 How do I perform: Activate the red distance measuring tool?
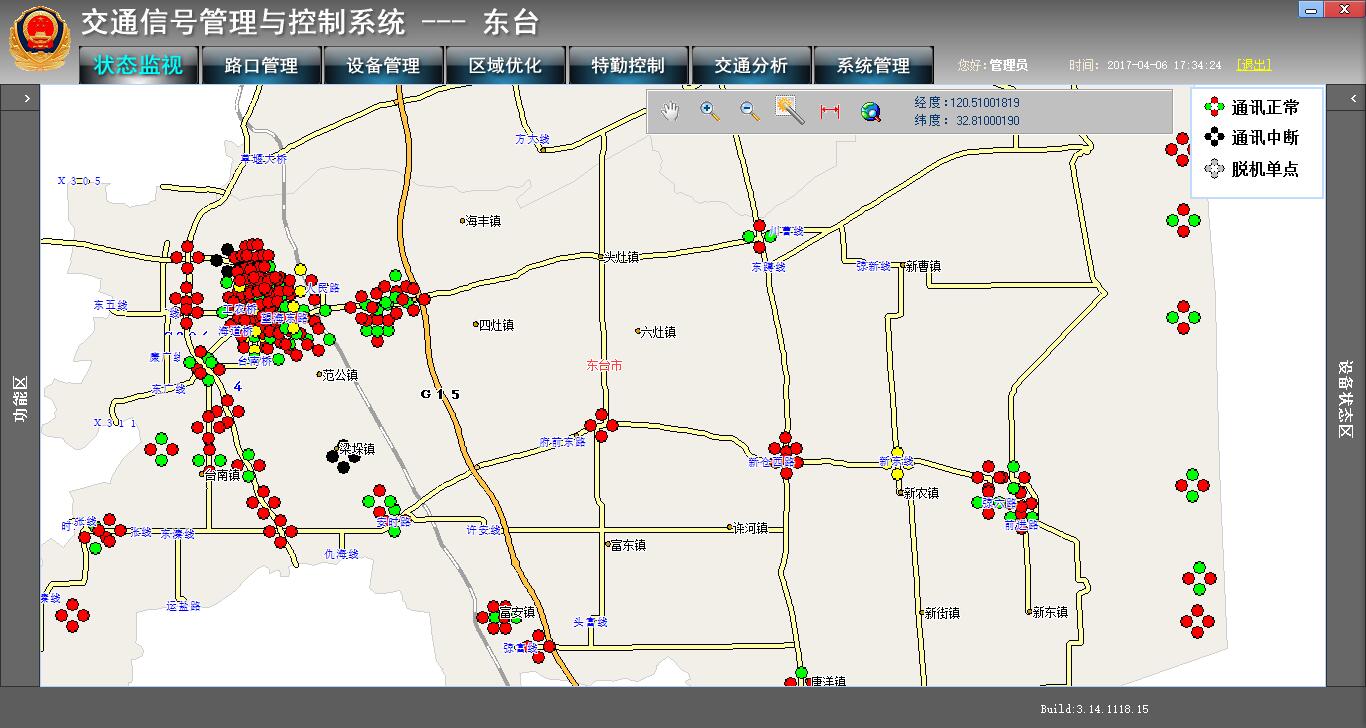[830, 112]
